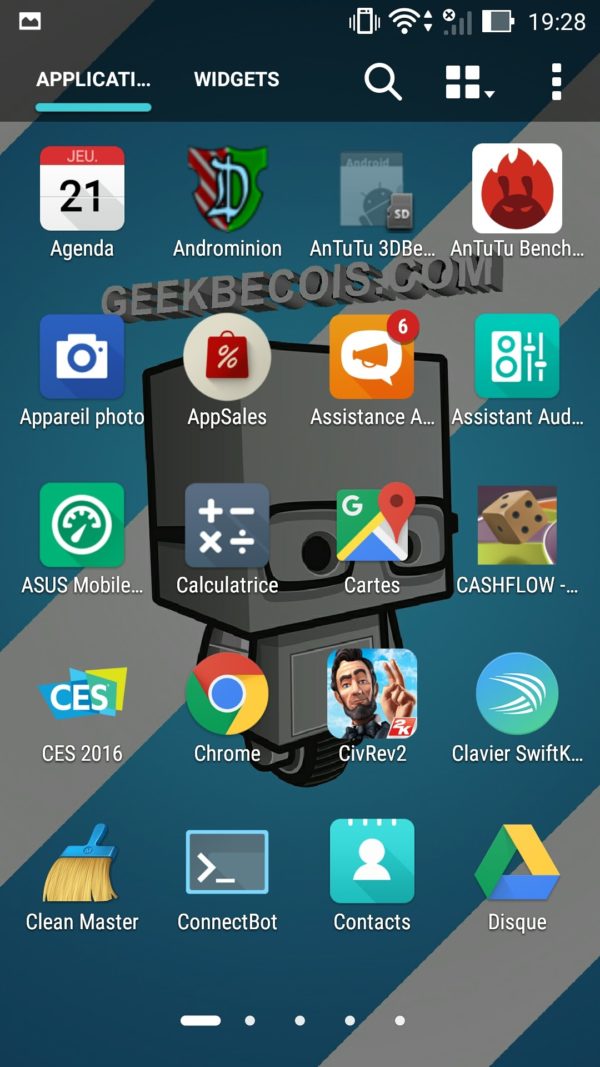Viewport: 600px width, 1067px height.
Task: Open Cartes maps app
Action: (x=372, y=525)
